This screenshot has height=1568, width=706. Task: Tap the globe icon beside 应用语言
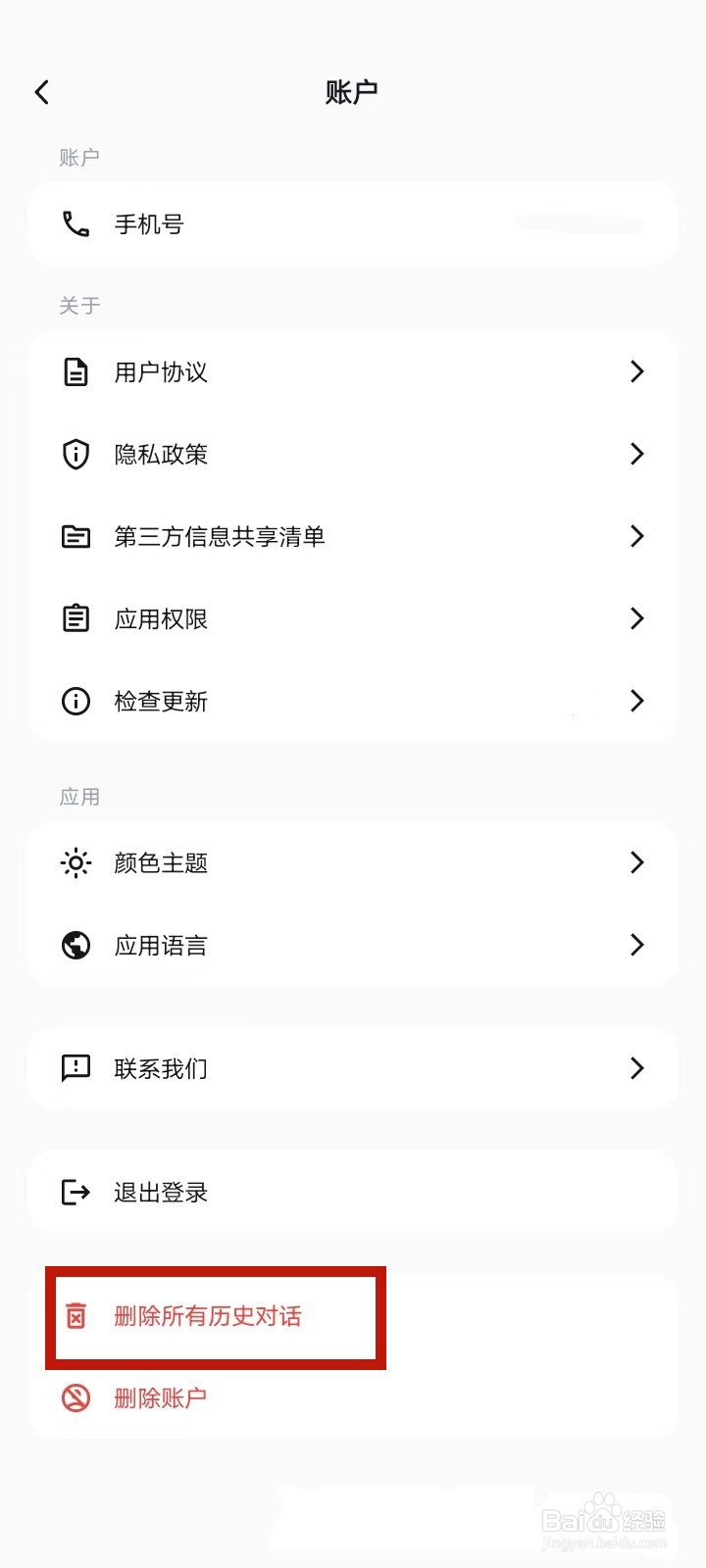75,945
